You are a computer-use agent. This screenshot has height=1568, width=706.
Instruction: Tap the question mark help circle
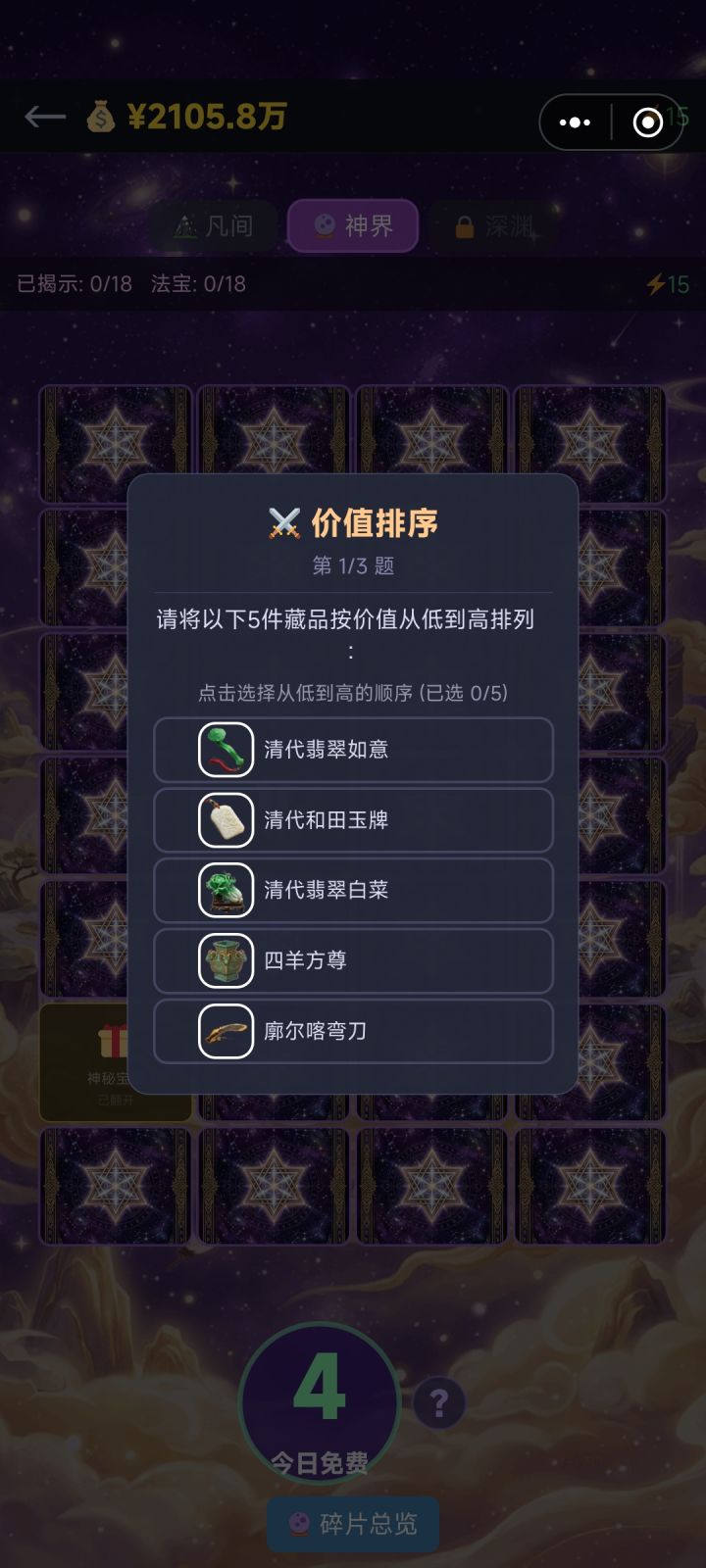[x=437, y=1401]
